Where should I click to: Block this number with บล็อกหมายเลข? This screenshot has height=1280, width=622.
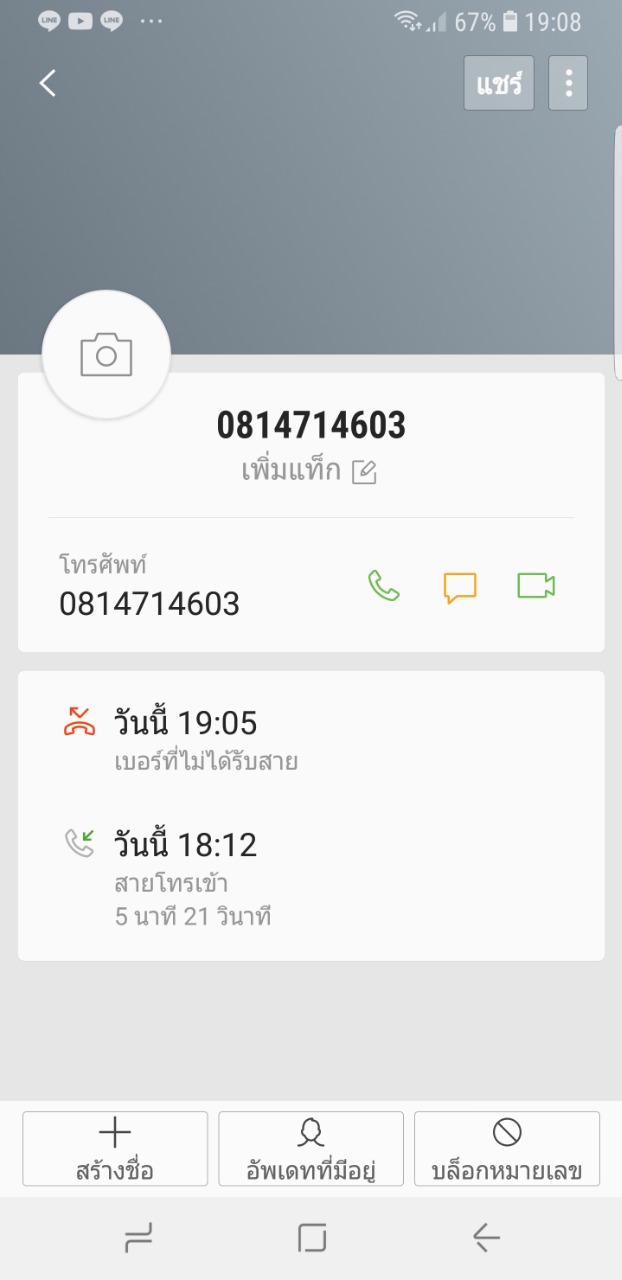click(507, 1149)
